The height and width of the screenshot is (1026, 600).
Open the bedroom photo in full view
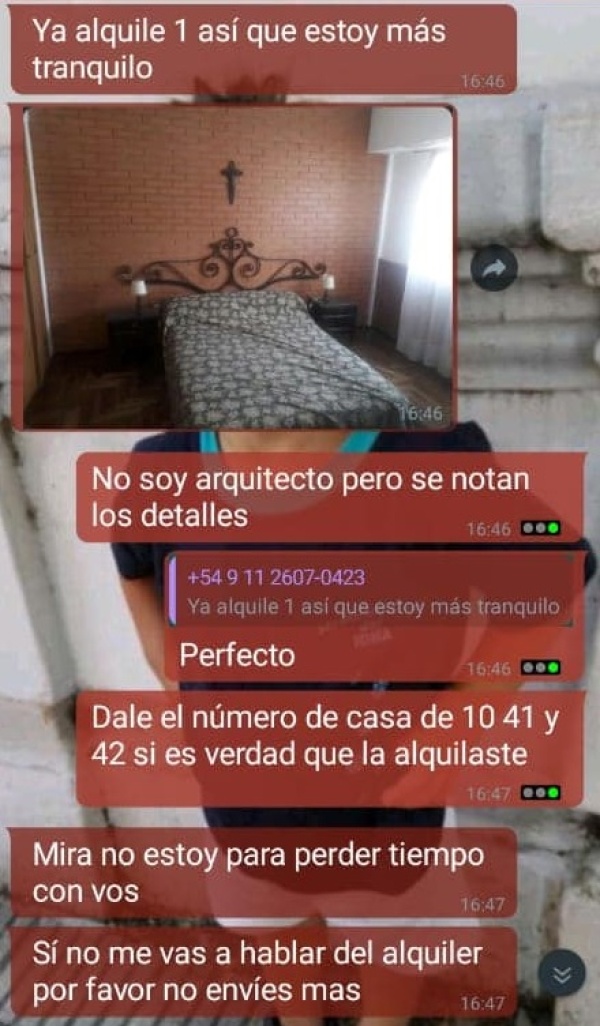click(238, 268)
